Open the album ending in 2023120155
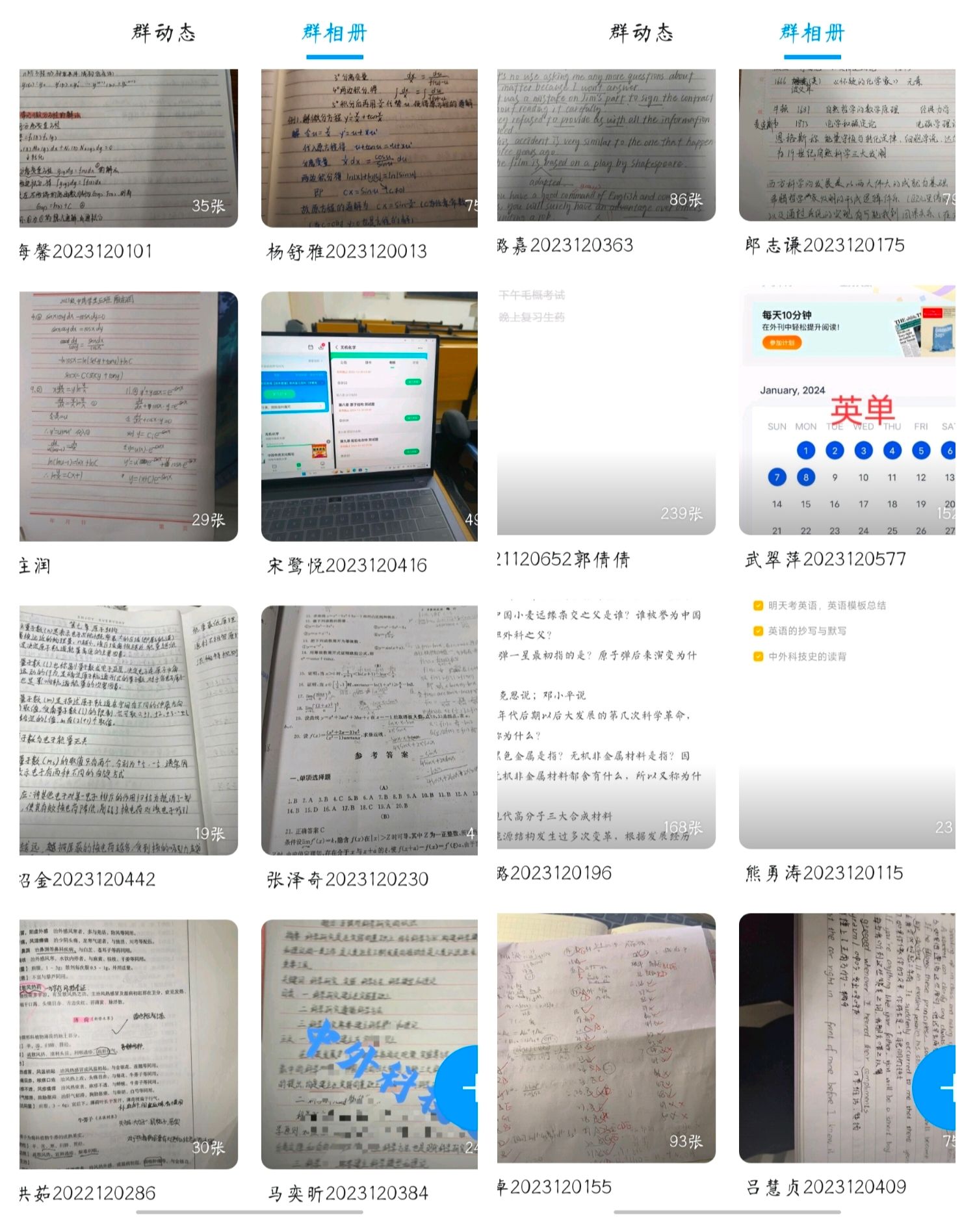Screen dimensions: 975x1232 coord(606,1038)
